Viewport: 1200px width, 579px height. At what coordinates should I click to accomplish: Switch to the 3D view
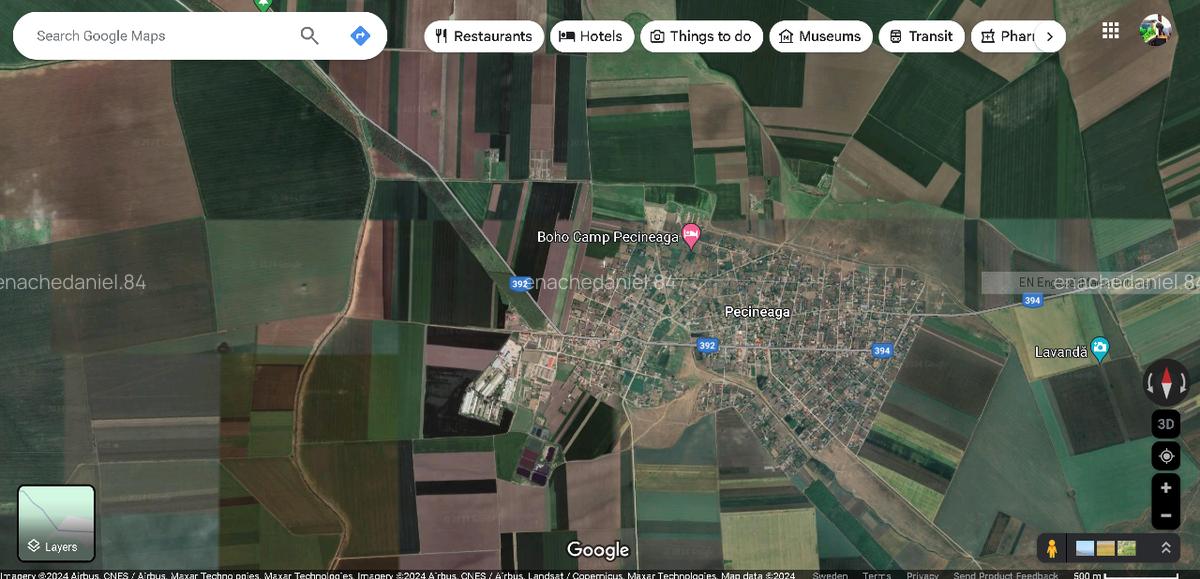[1166, 423]
